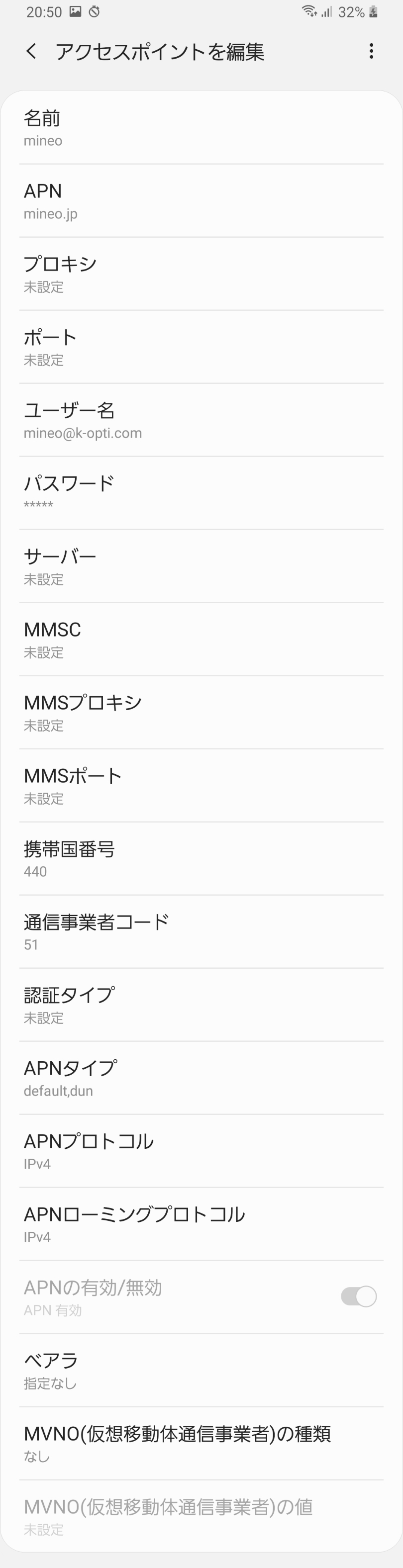Tap the プロキシ row
This screenshot has width=403, height=1568.
[201, 274]
